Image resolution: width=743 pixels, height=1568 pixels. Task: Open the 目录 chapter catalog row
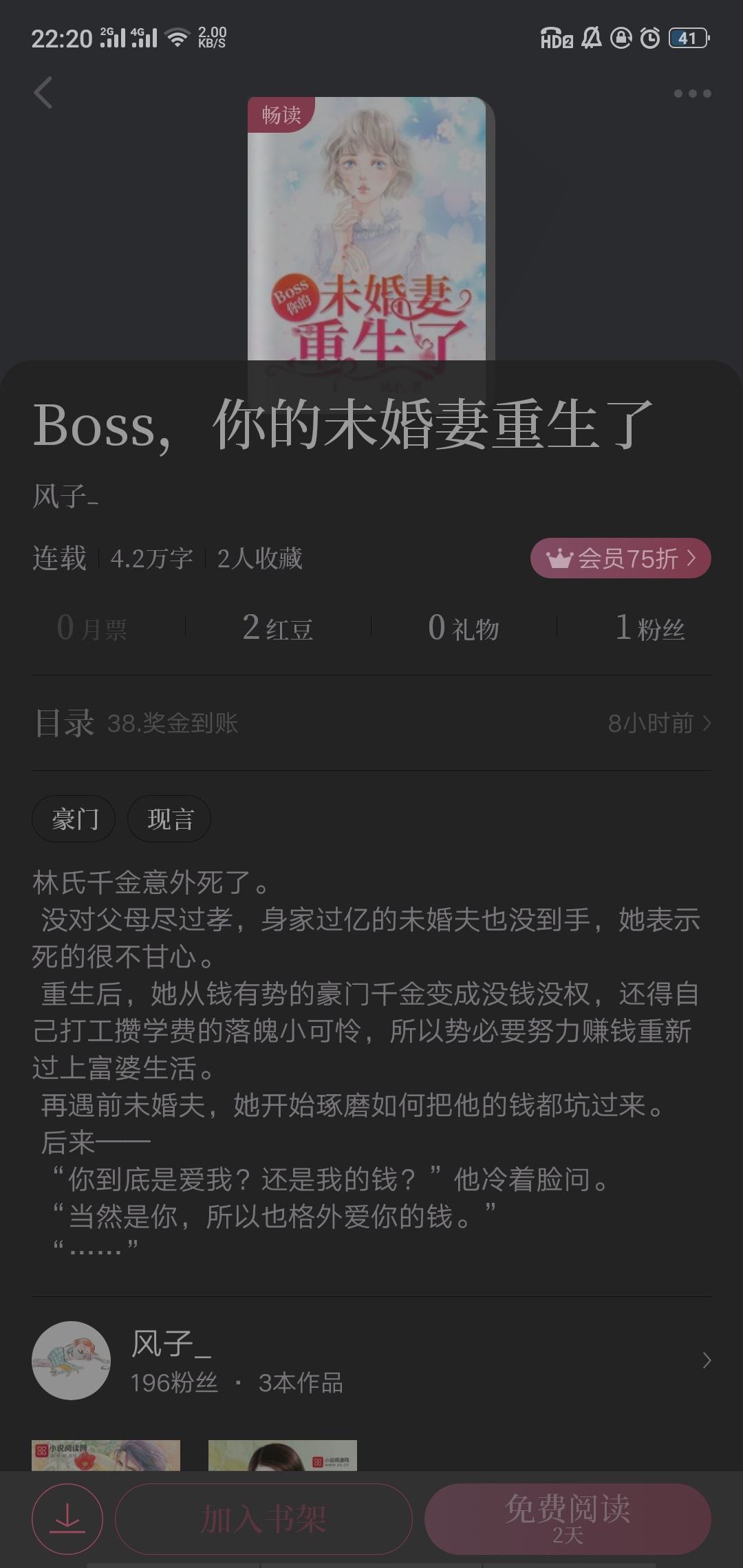coord(371,723)
